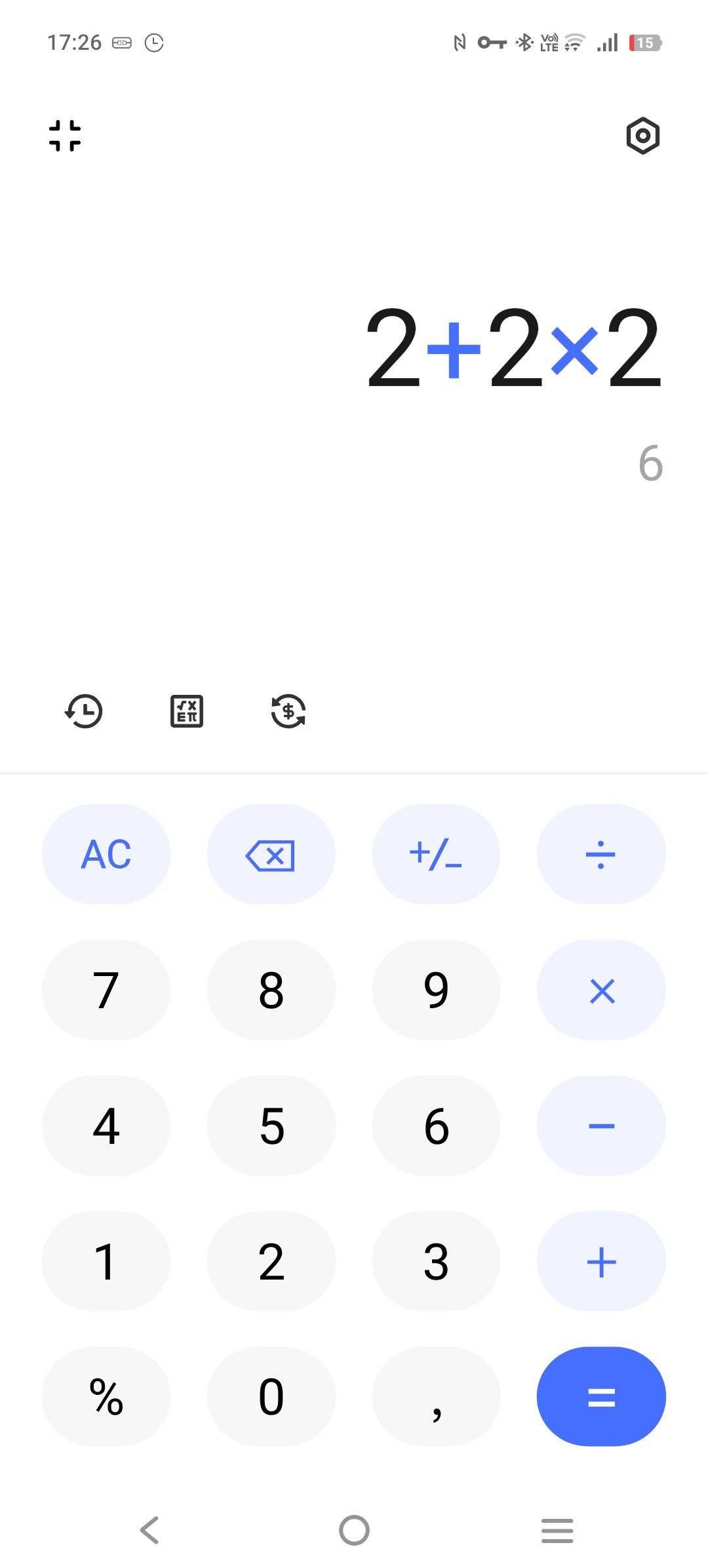
Task: Enter the digit 7
Action: tap(106, 990)
